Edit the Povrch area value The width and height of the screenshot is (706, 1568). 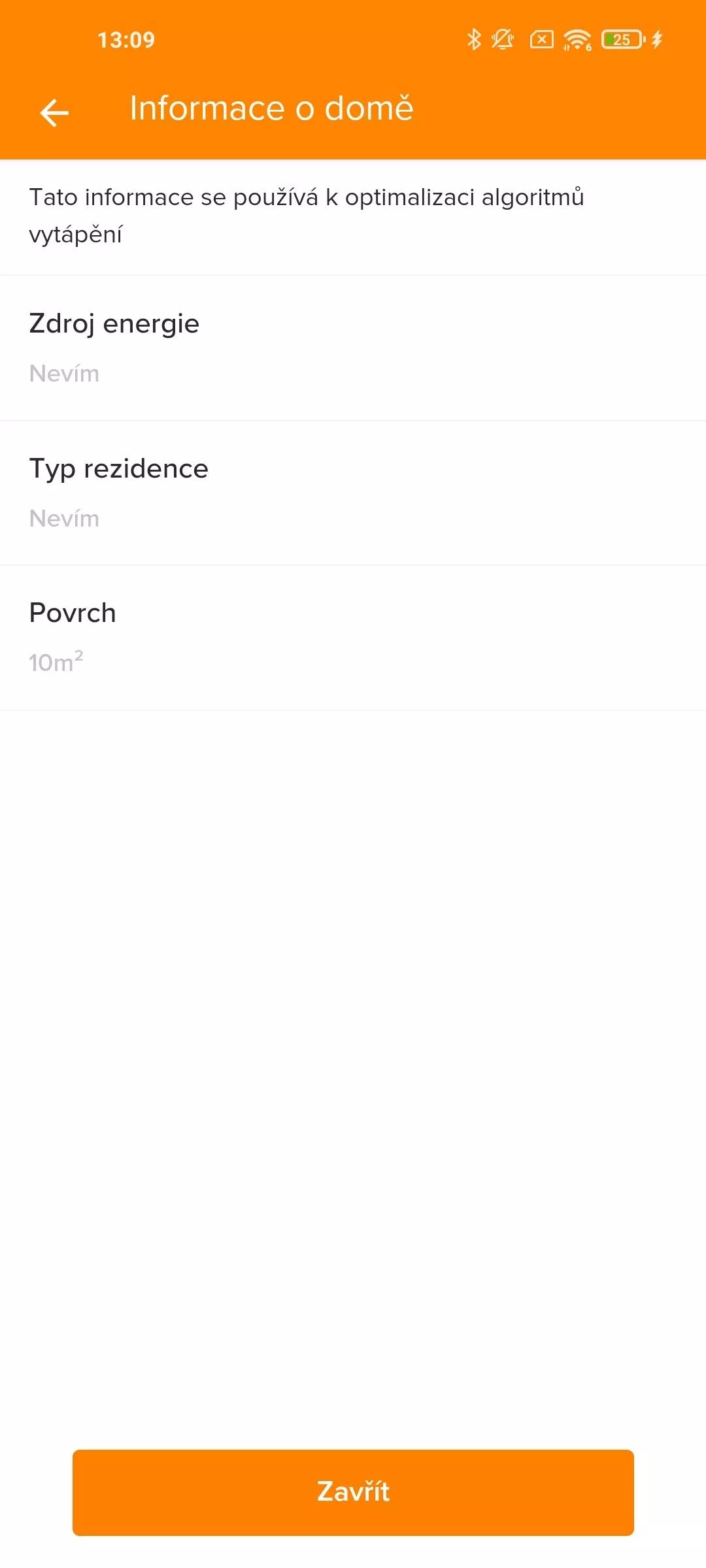click(353, 638)
